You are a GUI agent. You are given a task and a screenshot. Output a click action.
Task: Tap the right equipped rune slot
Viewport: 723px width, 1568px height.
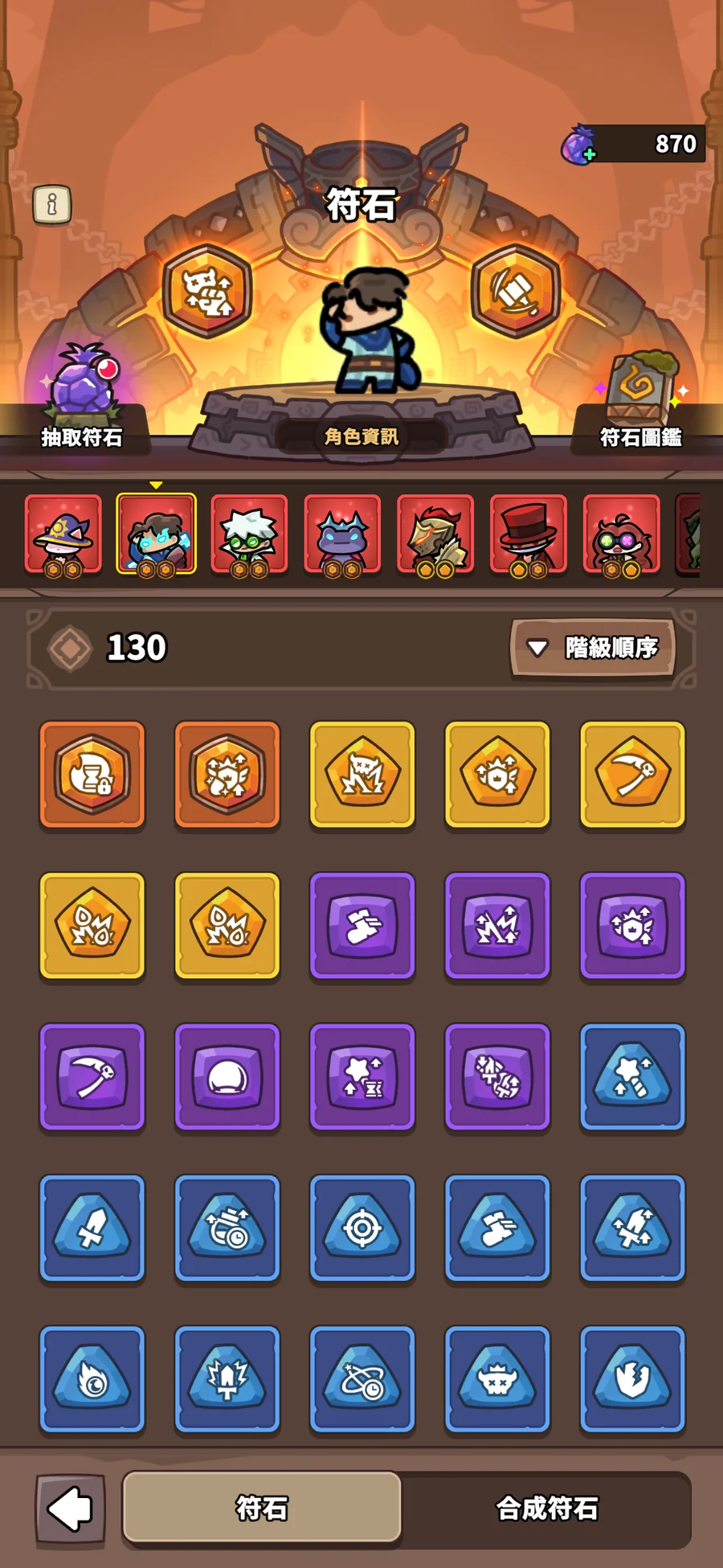[515, 291]
